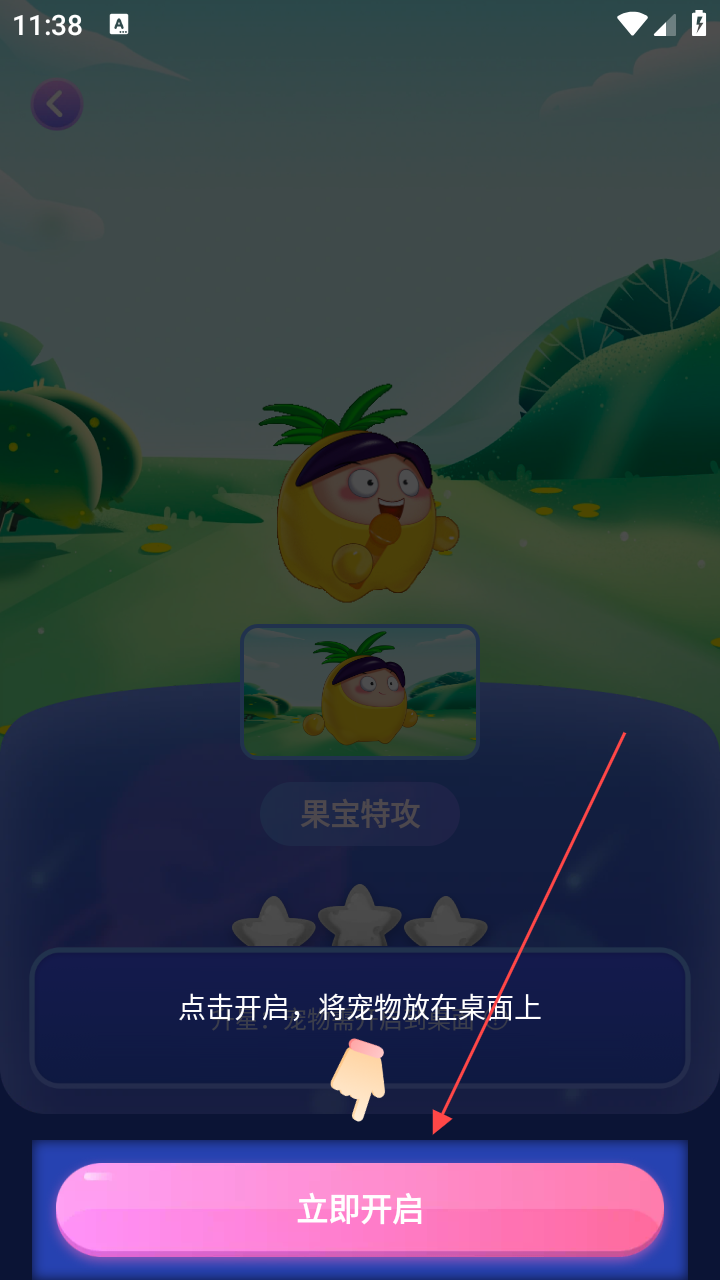The width and height of the screenshot is (720, 1280).
Task: Open the pineapple pet preview thumbnail
Action: [360, 692]
